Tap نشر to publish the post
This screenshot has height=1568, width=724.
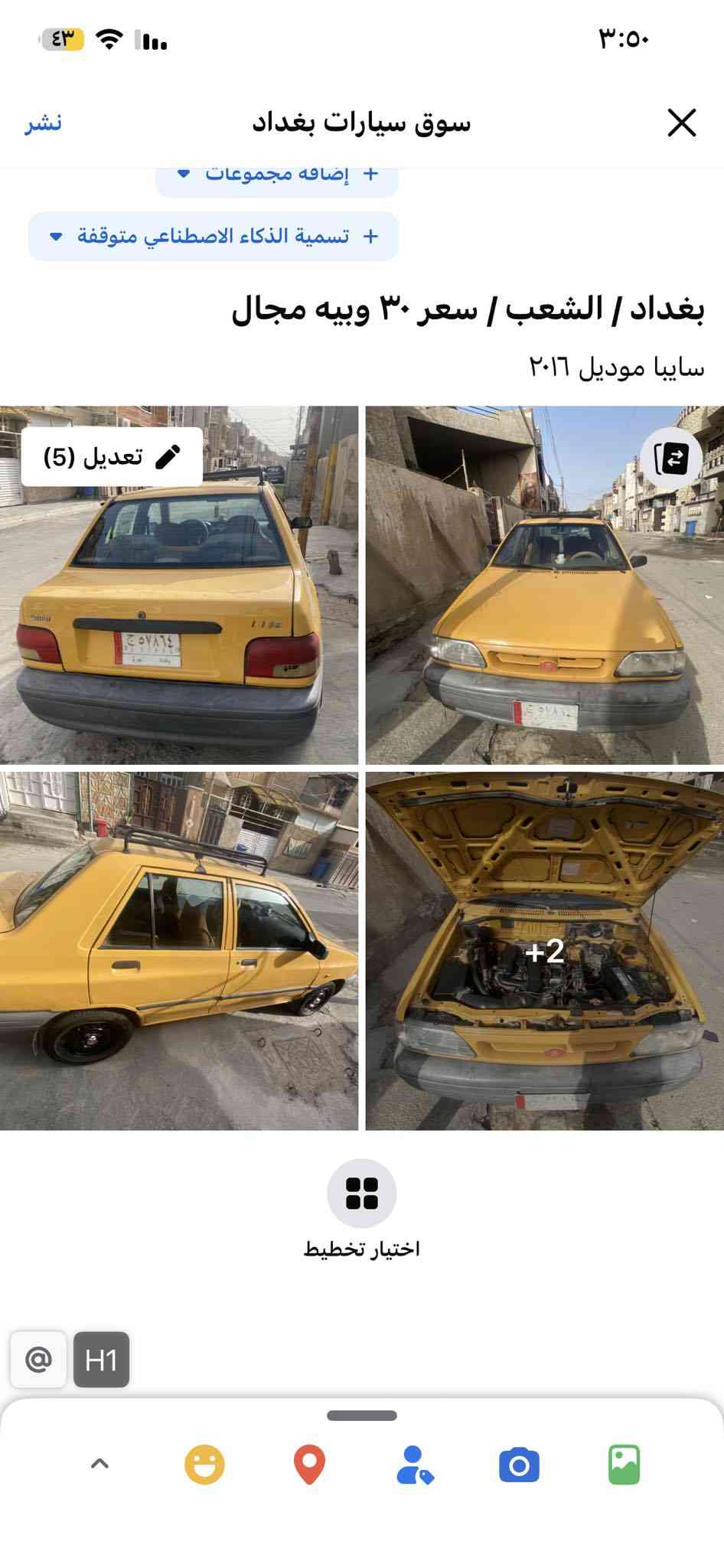(x=44, y=122)
